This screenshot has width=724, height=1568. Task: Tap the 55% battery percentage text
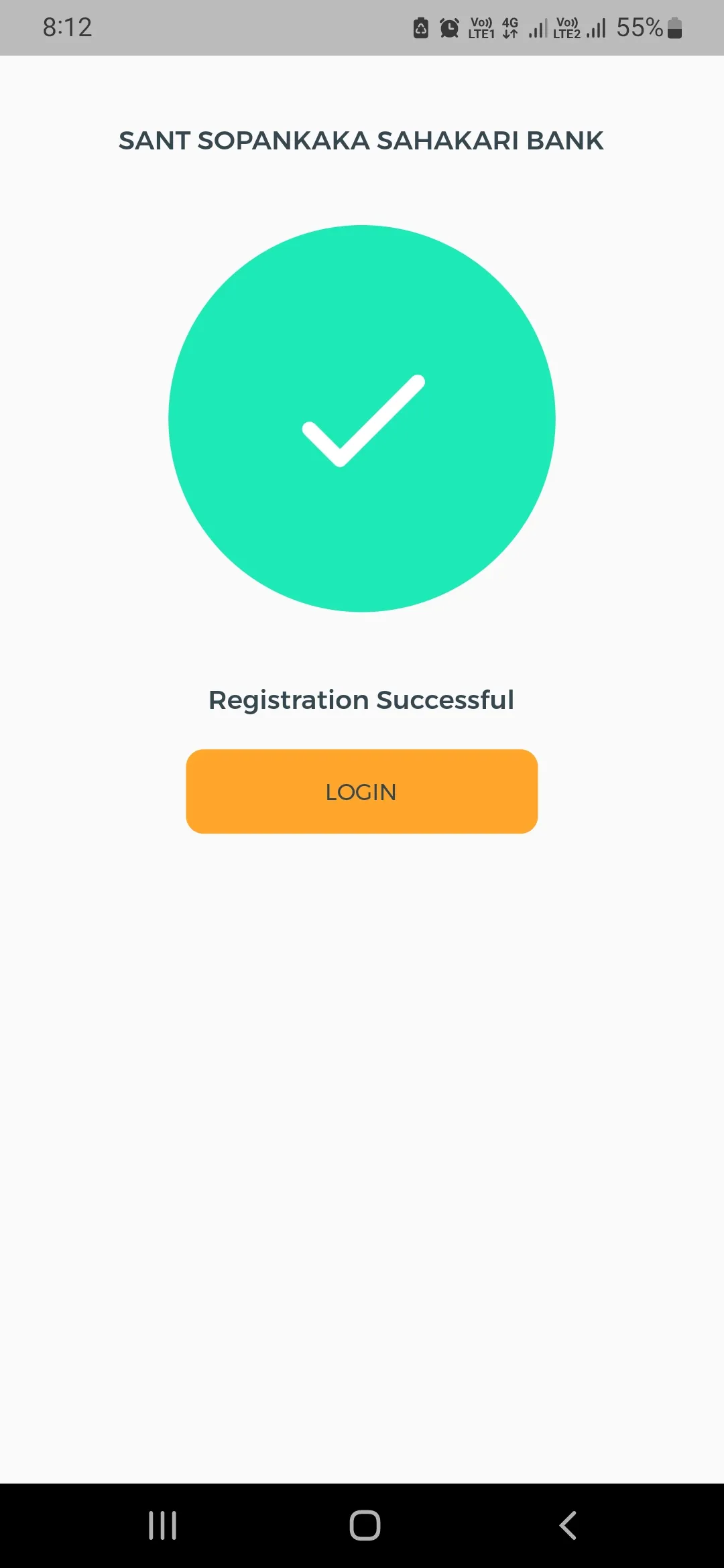point(638,27)
